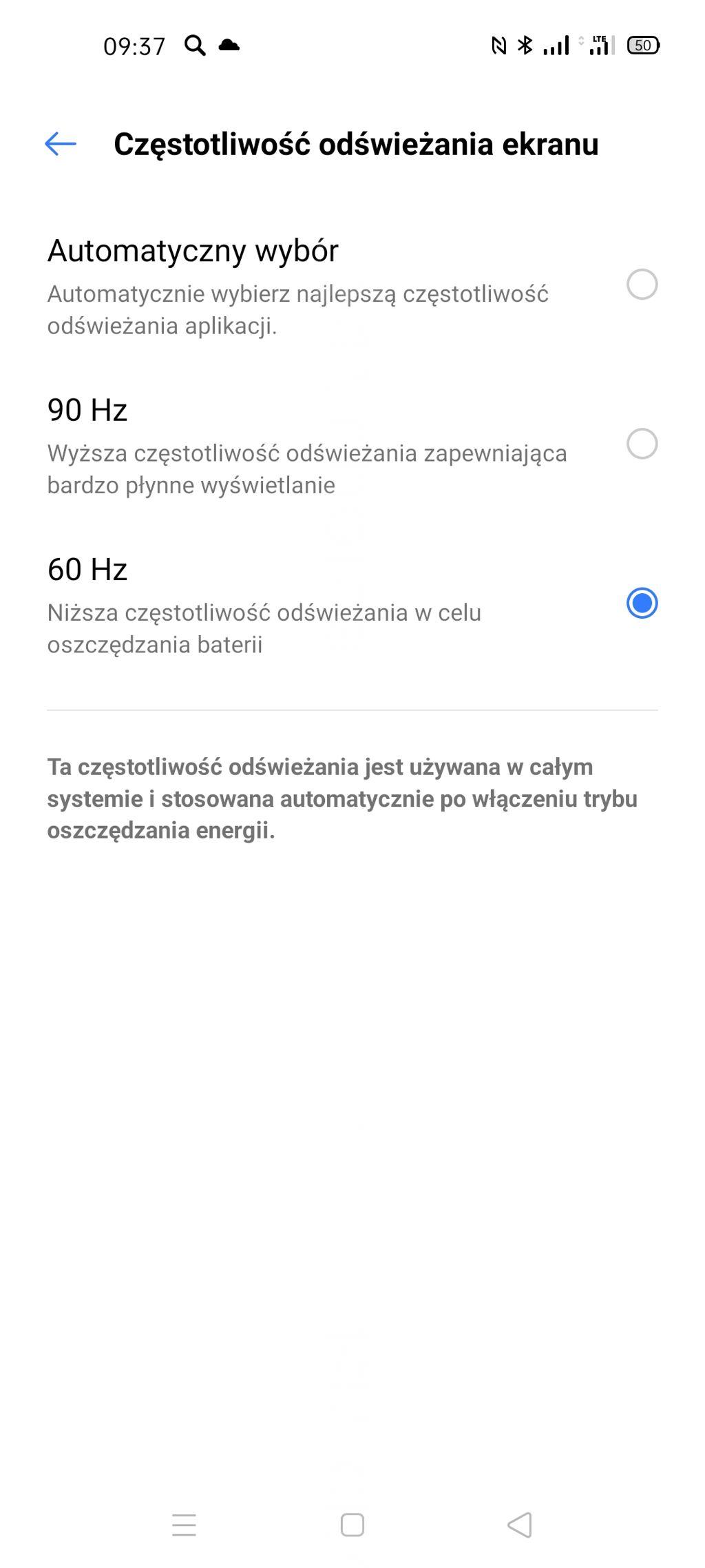The height and width of the screenshot is (1568, 705).
Task: Go to the home screen
Action: 352,1525
